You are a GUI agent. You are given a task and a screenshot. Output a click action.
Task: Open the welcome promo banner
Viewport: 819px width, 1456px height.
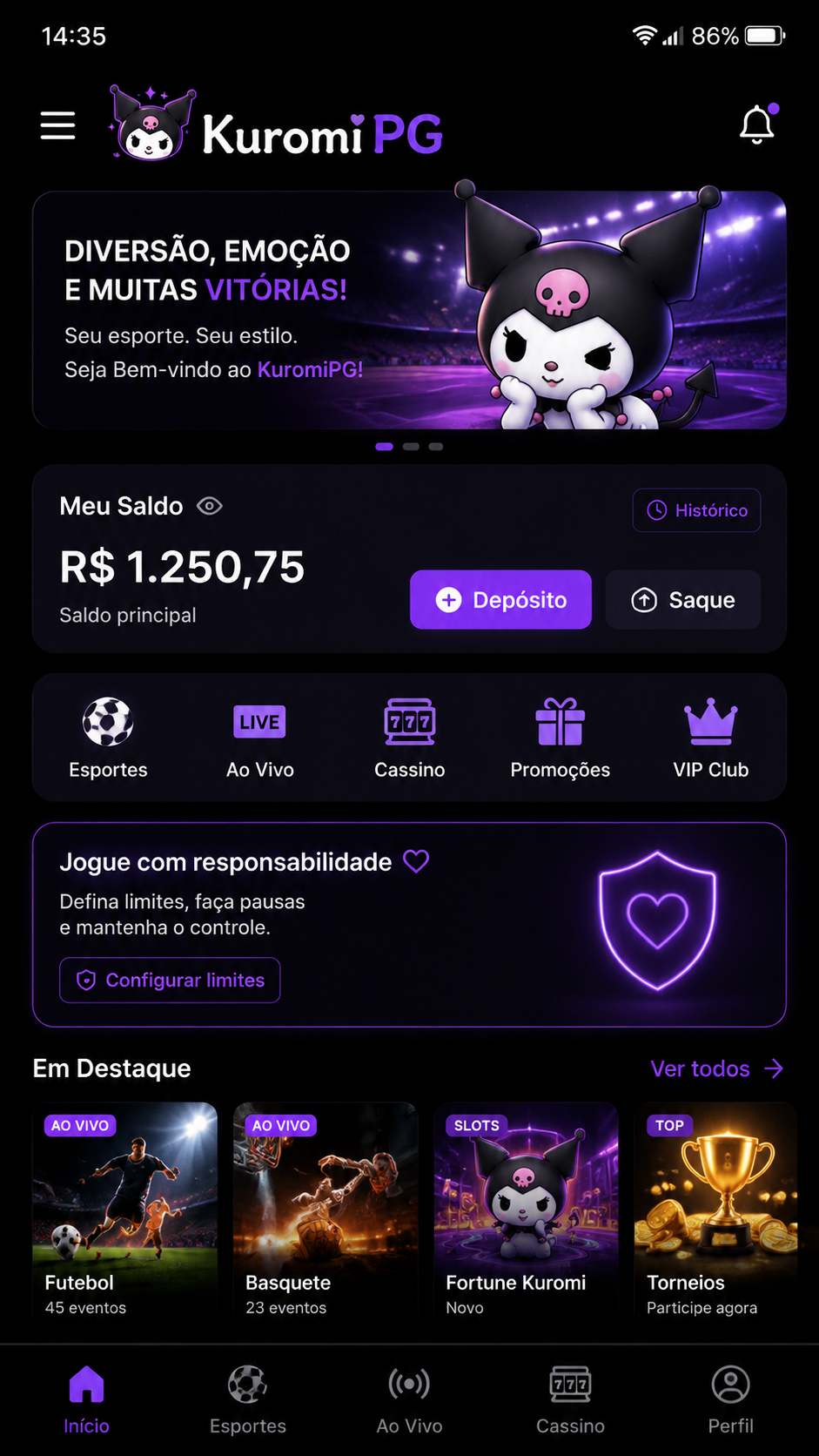(409, 310)
